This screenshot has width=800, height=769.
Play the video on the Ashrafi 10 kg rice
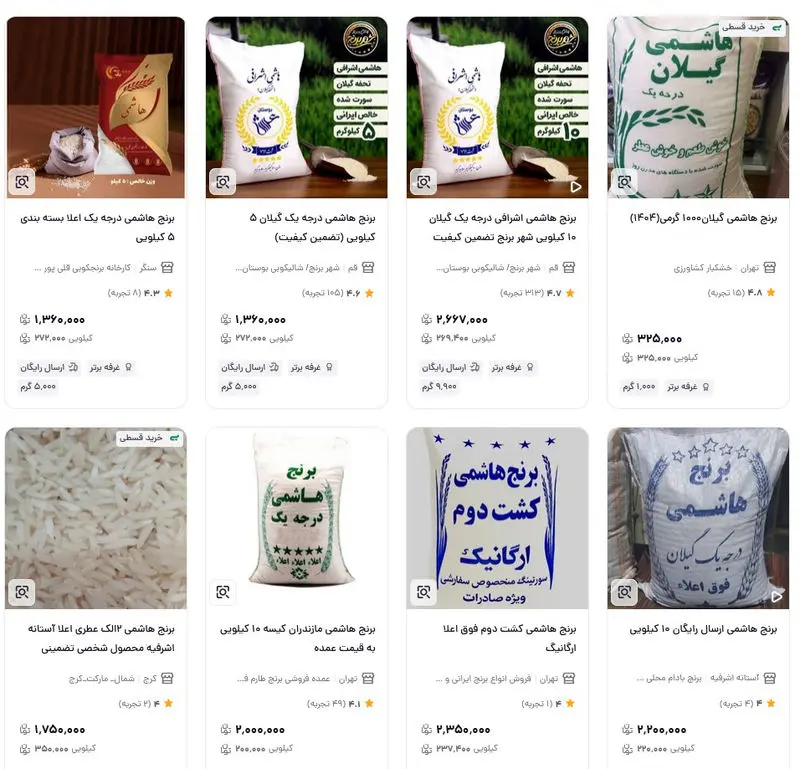click(575, 186)
